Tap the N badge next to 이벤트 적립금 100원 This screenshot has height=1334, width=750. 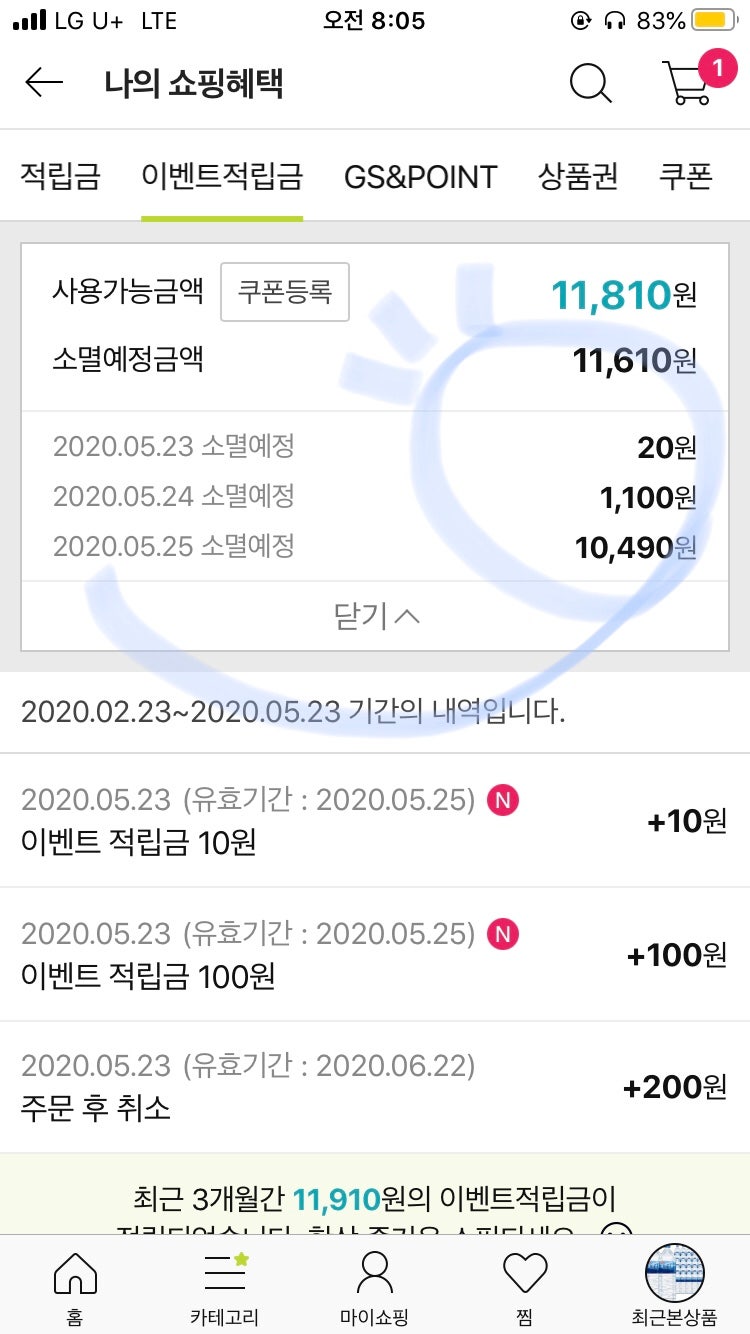[502, 933]
